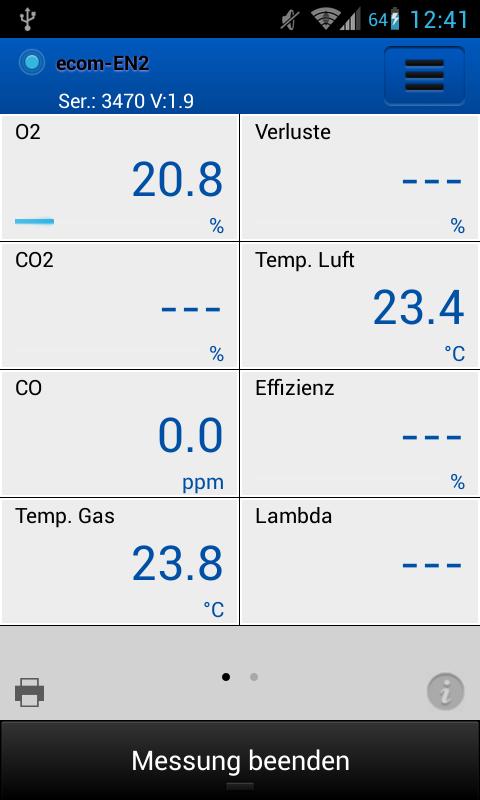Print the measurement with the printer icon
This screenshot has width=480, height=800.
coord(30,692)
